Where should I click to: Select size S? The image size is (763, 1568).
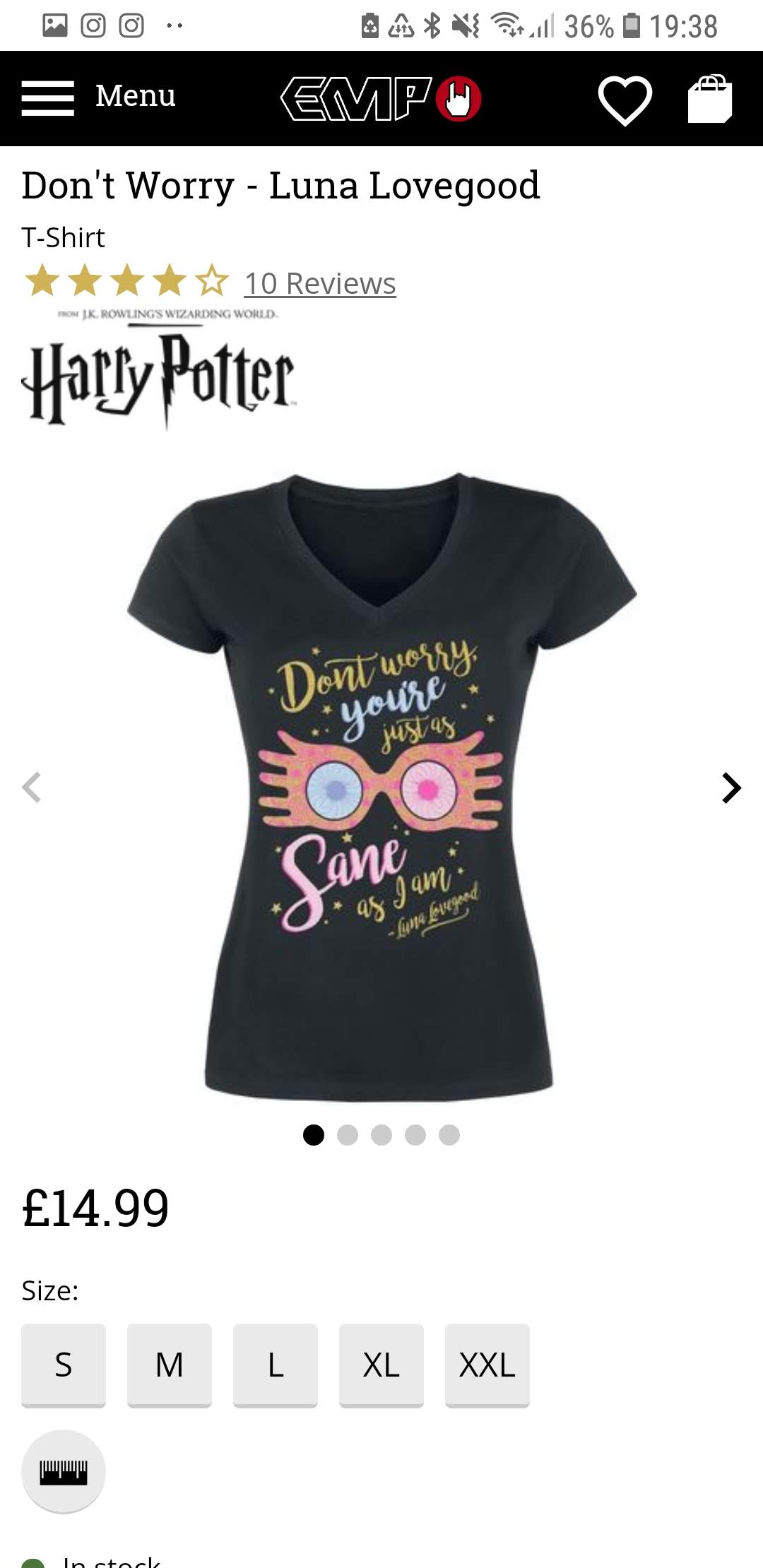pos(64,1365)
